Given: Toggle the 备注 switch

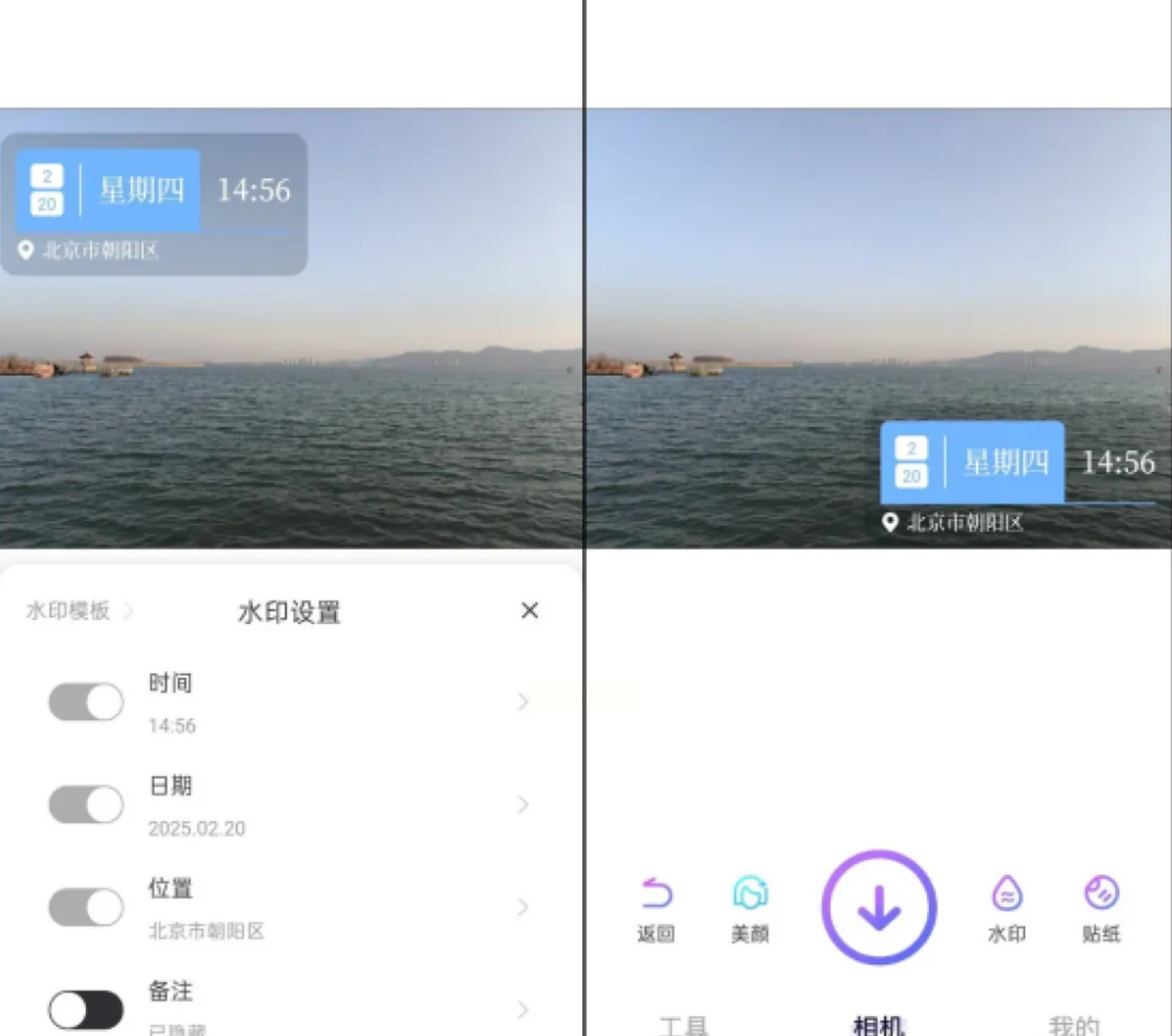Looking at the screenshot, I should coord(86,1009).
